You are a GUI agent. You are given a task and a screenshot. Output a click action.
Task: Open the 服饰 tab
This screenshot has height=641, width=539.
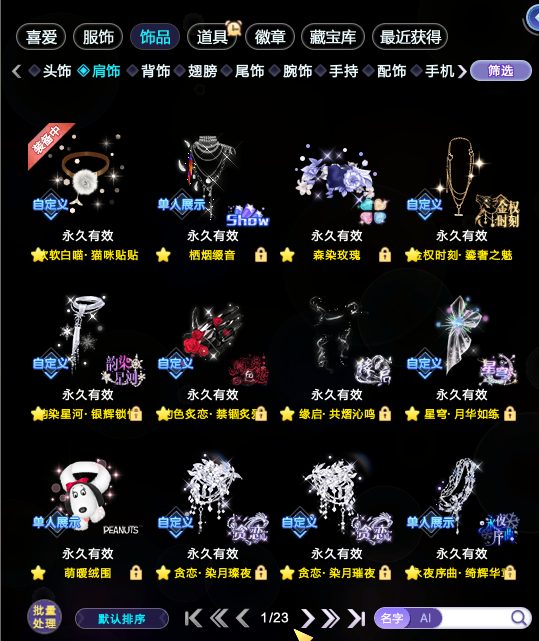tap(98, 37)
